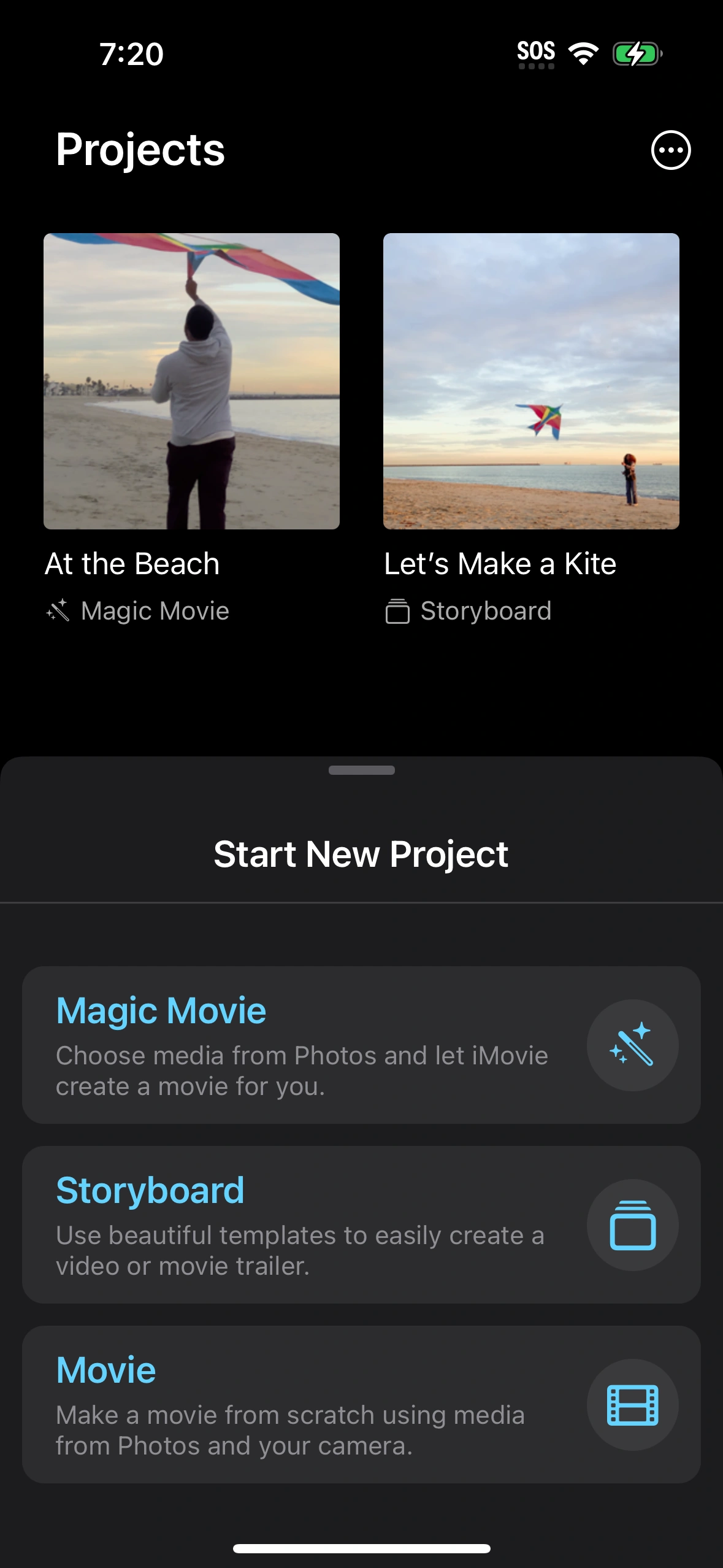723x1568 pixels.
Task: Tap the sheet grabber handle
Action: (x=361, y=771)
